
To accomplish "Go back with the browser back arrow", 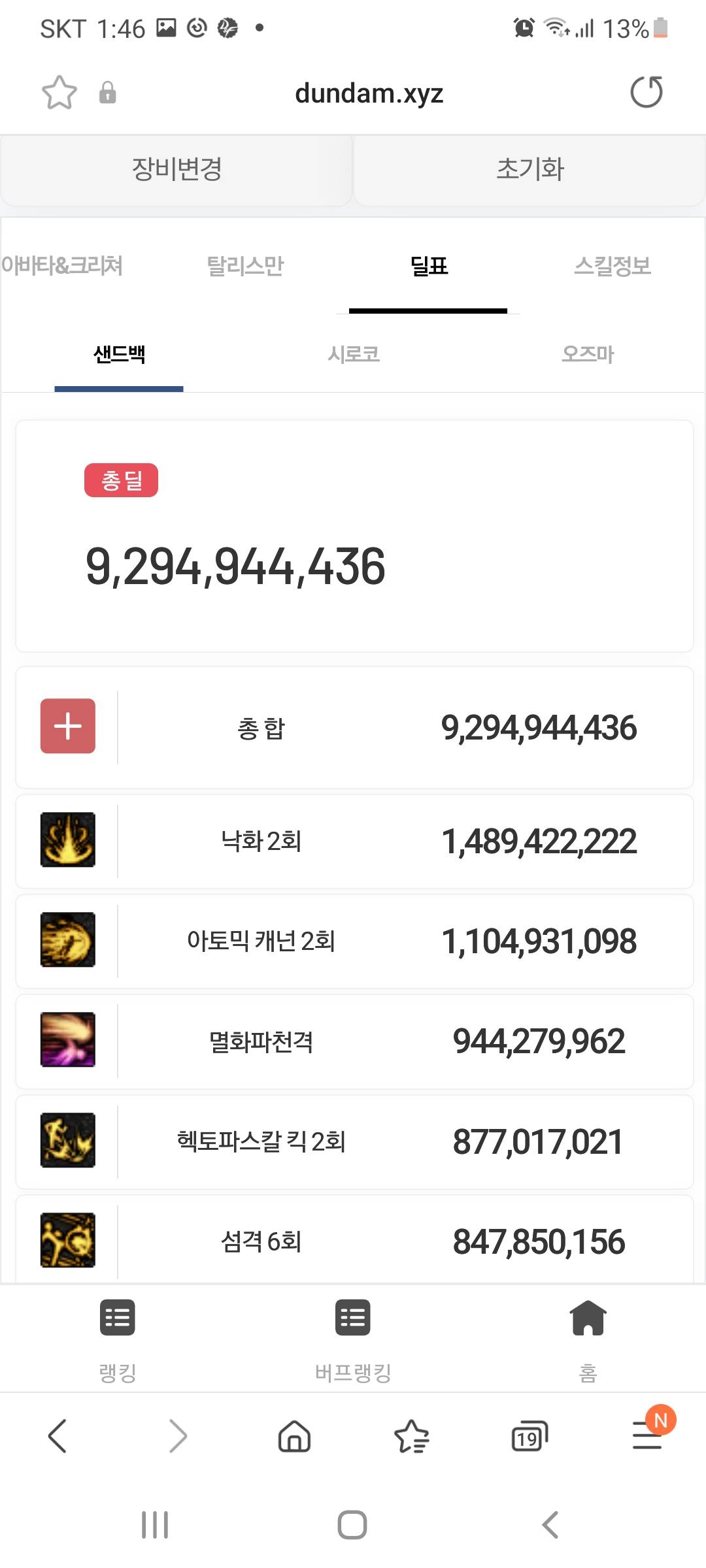I will coord(58,1436).
